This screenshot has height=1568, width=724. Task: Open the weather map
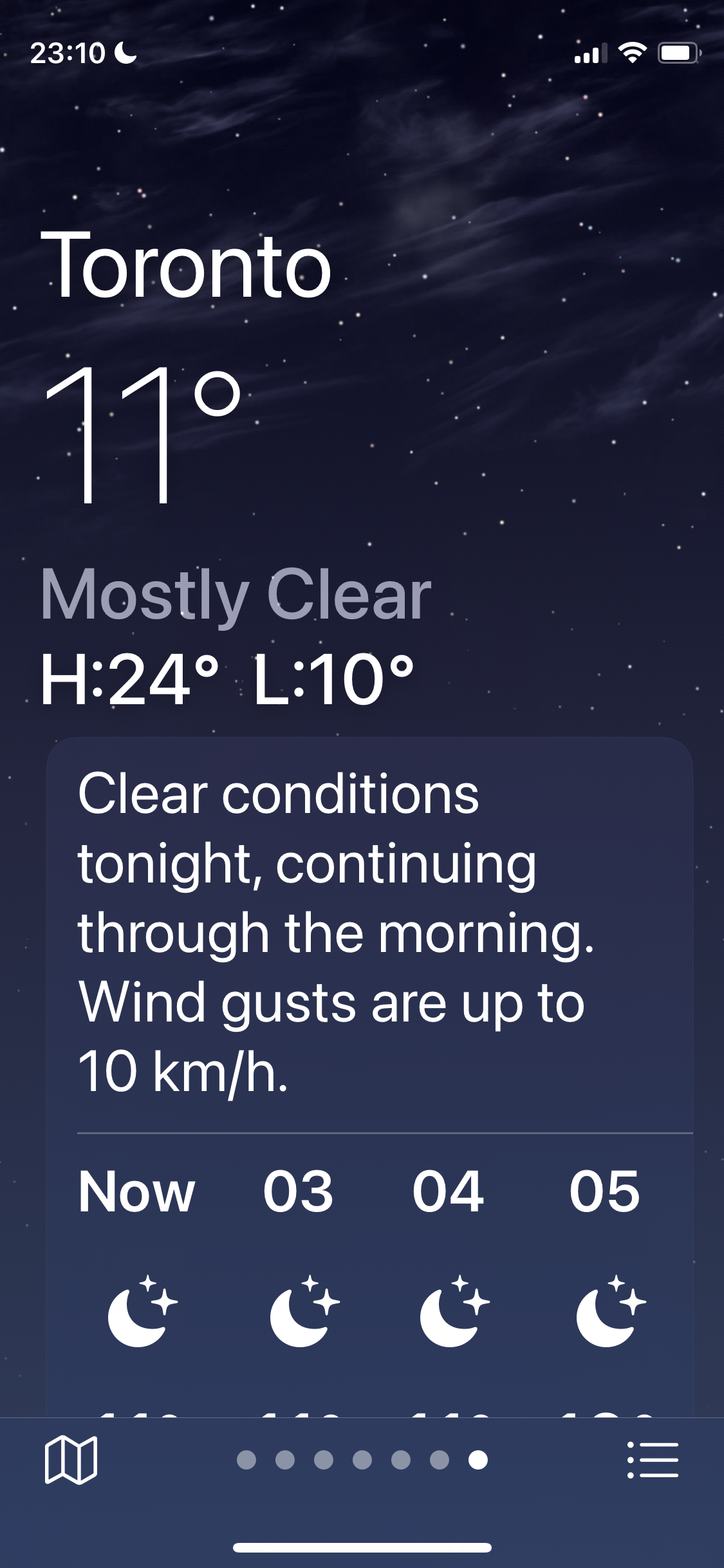[x=71, y=1459]
